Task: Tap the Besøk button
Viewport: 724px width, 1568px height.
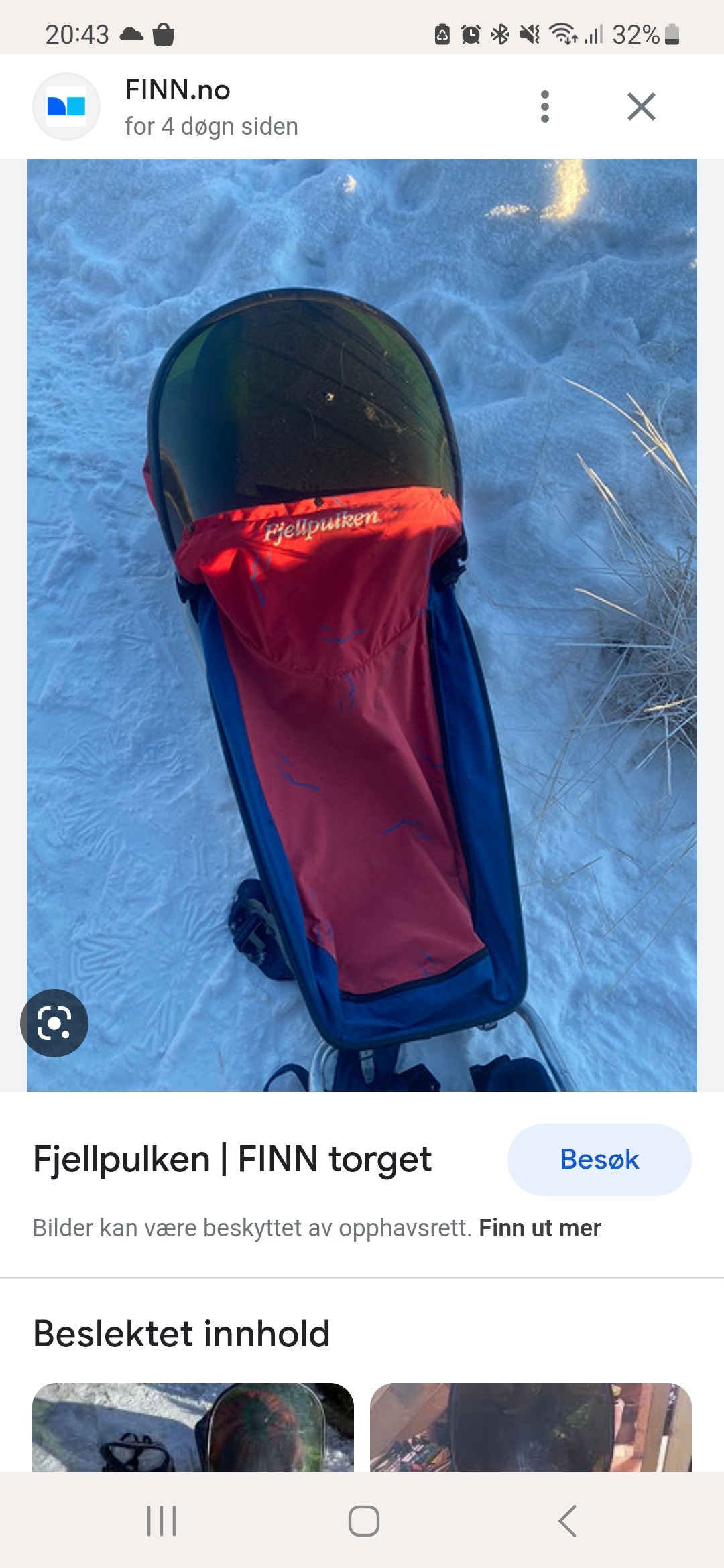Action: tap(599, 1160)
